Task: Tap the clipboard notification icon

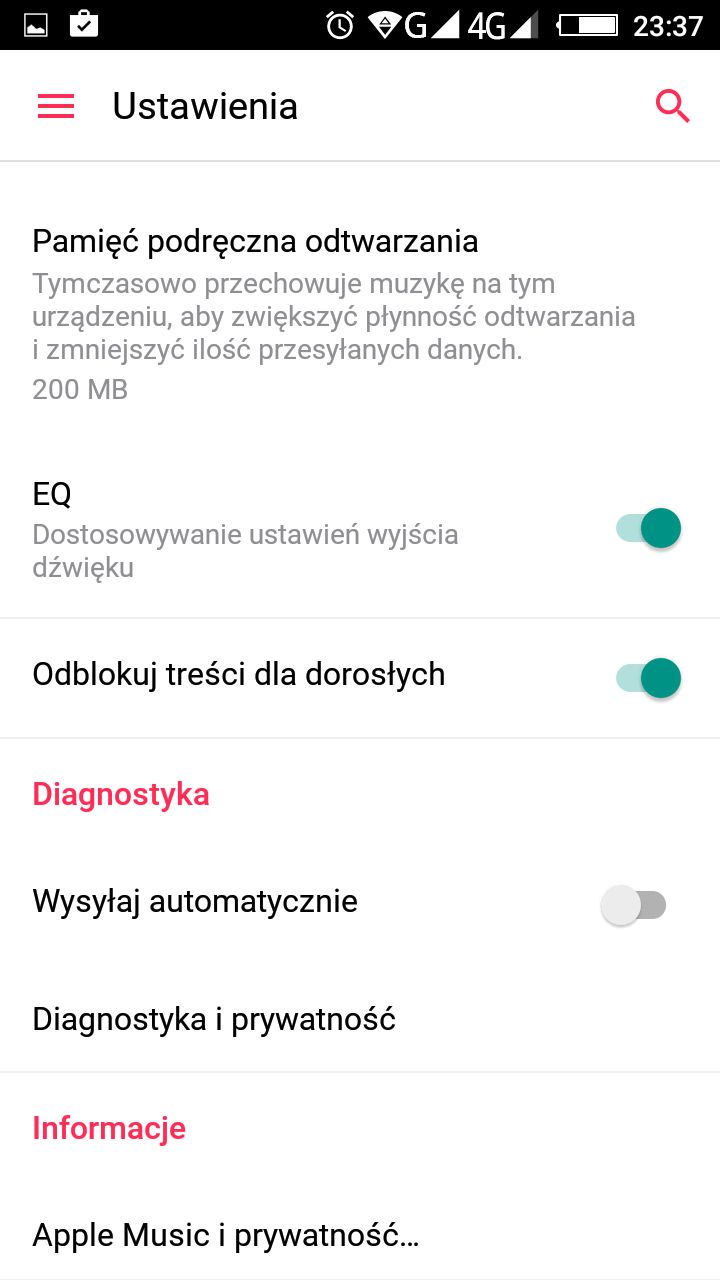Action: (82, 25)
